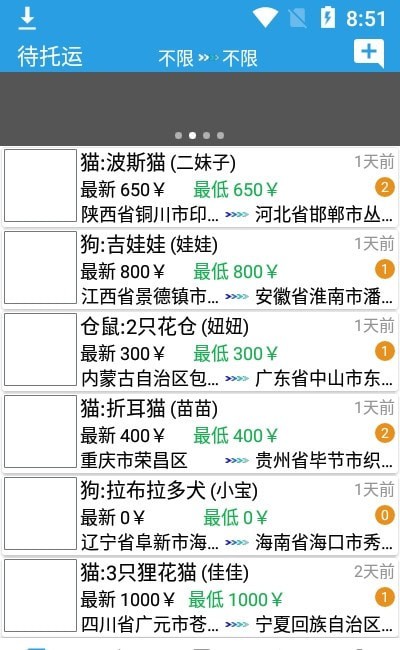Open the 3只狸花猫 (佳佳) listing

tap(200, 597)
